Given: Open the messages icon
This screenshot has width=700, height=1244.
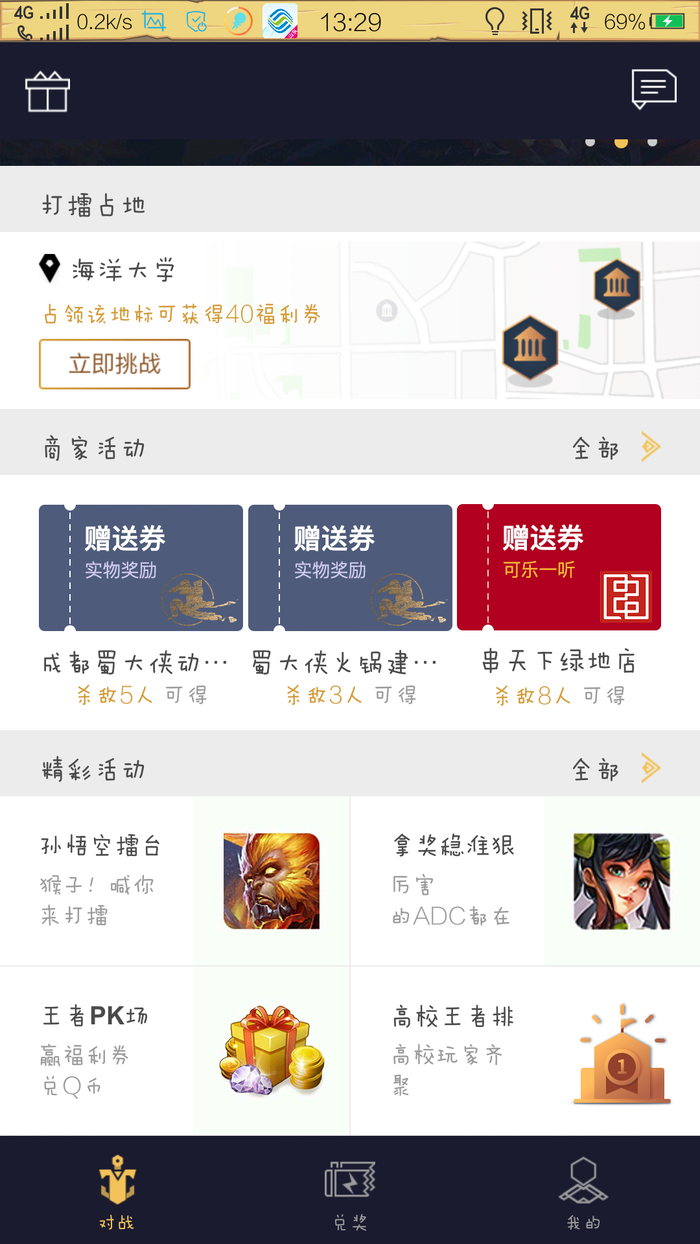Looking at the screenshot, I should [x=653, y=89].
